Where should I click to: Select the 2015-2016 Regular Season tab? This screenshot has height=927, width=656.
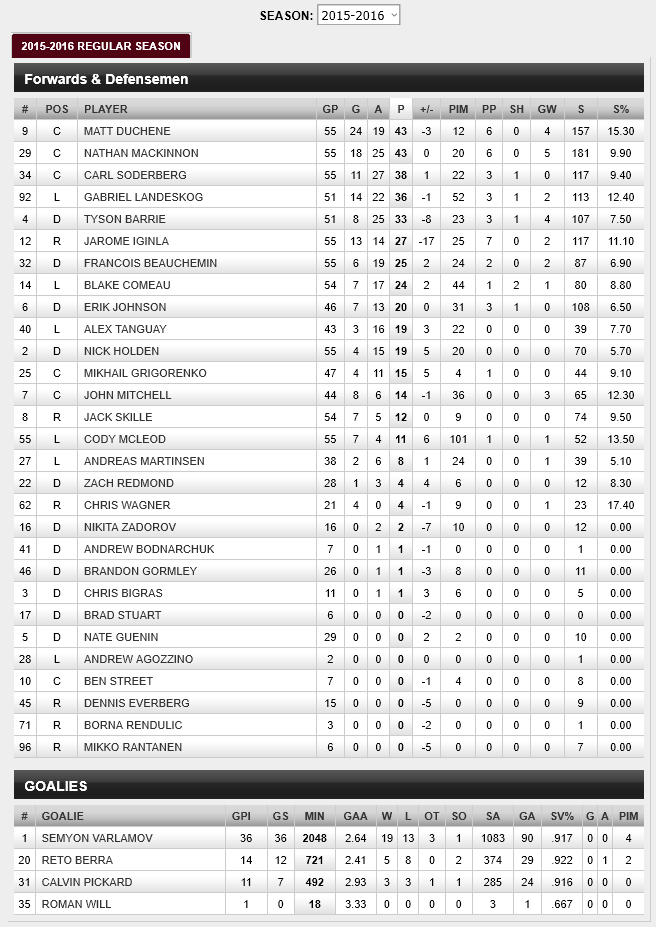[x=101, y=46]
